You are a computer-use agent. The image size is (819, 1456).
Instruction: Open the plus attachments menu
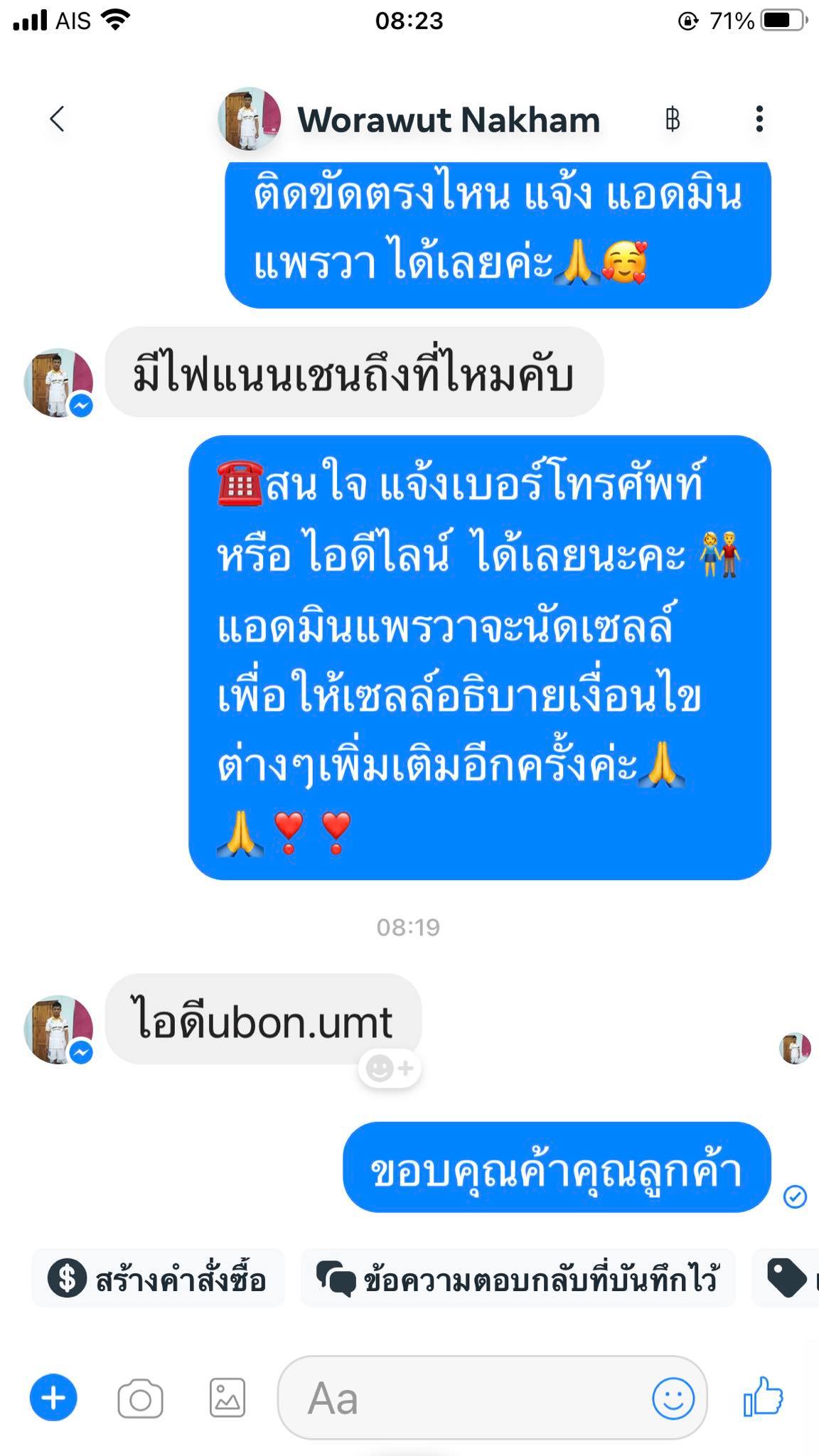(x=53, y=1398)
